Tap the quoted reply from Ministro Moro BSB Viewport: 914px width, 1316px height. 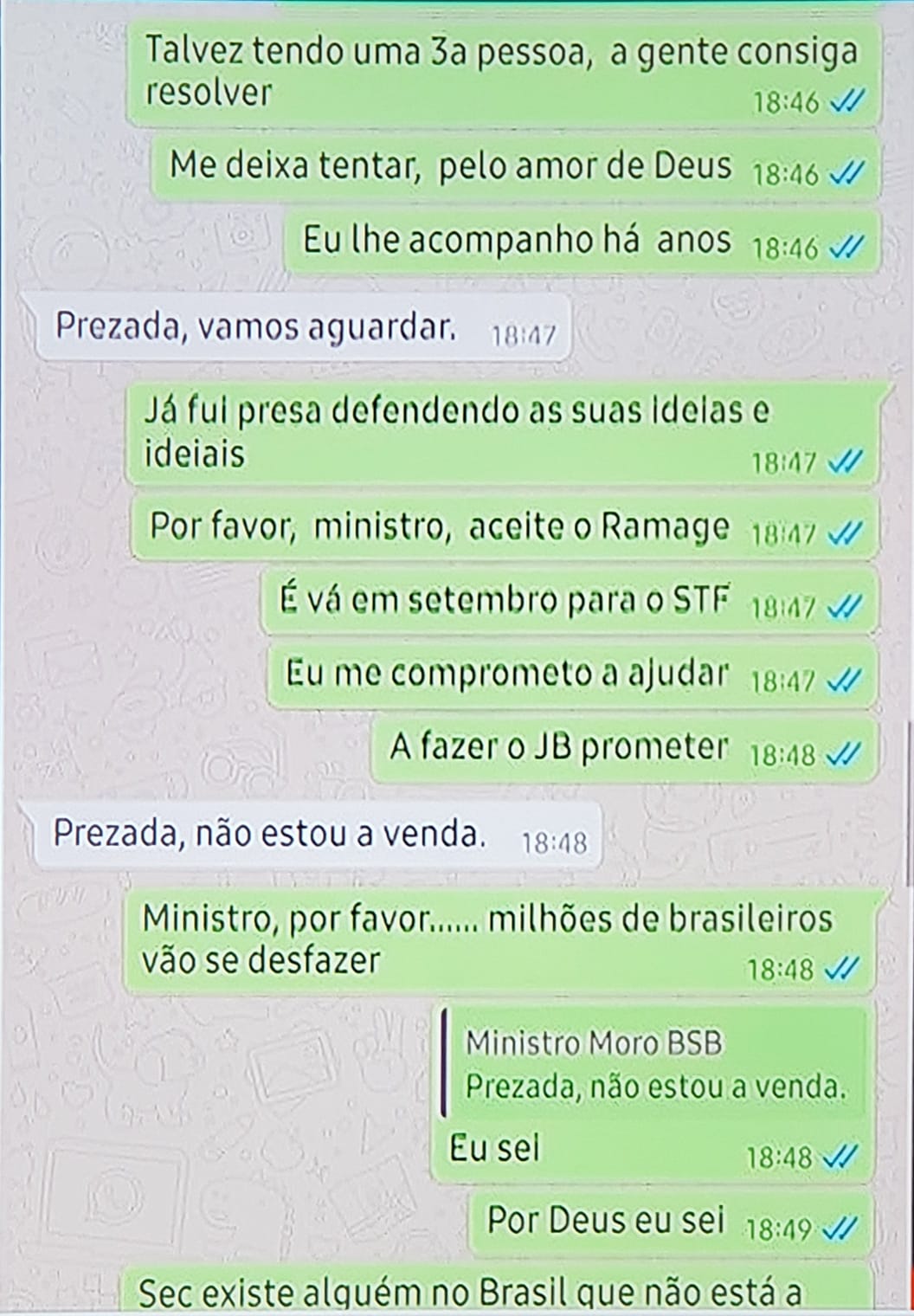pos(653,1065)
